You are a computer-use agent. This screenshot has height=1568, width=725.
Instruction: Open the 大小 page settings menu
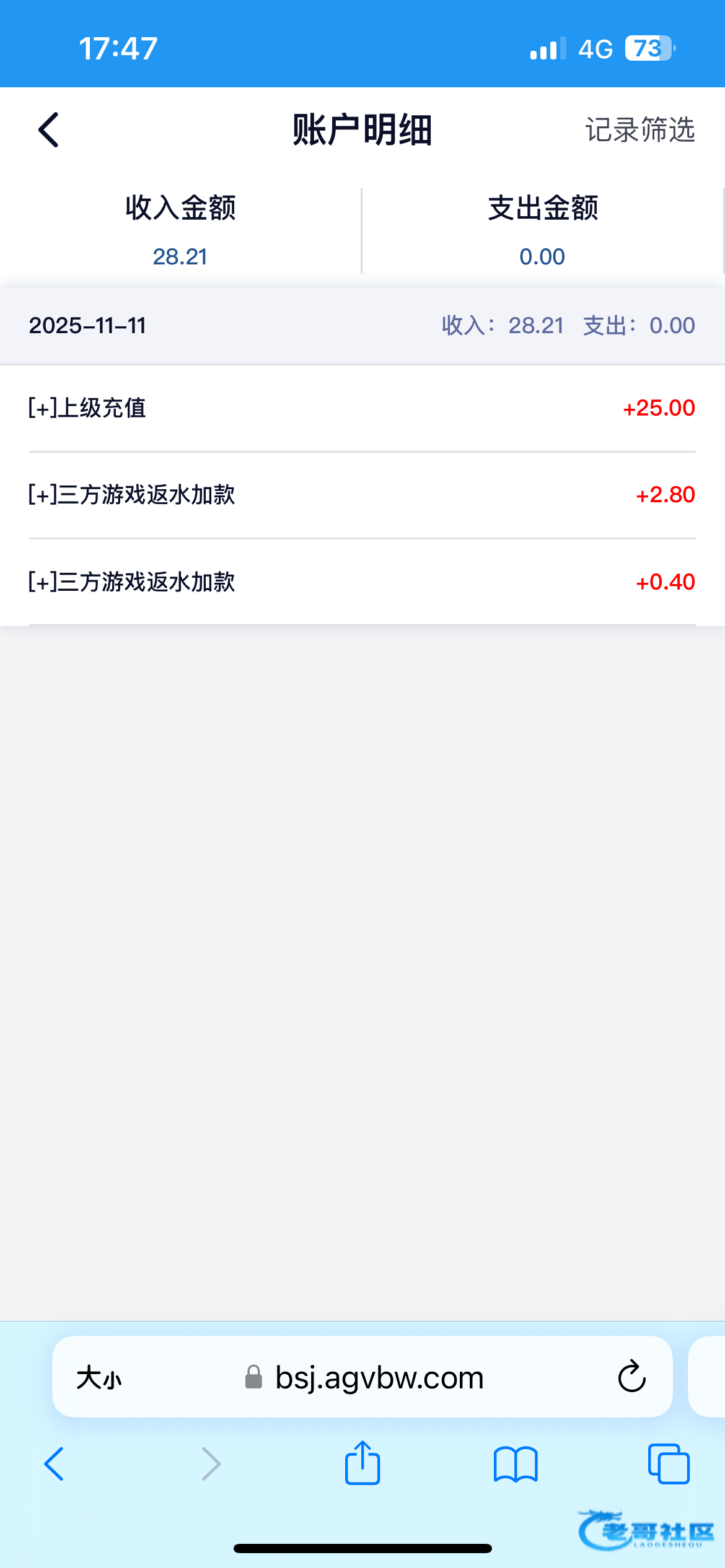pos(99,1379)
